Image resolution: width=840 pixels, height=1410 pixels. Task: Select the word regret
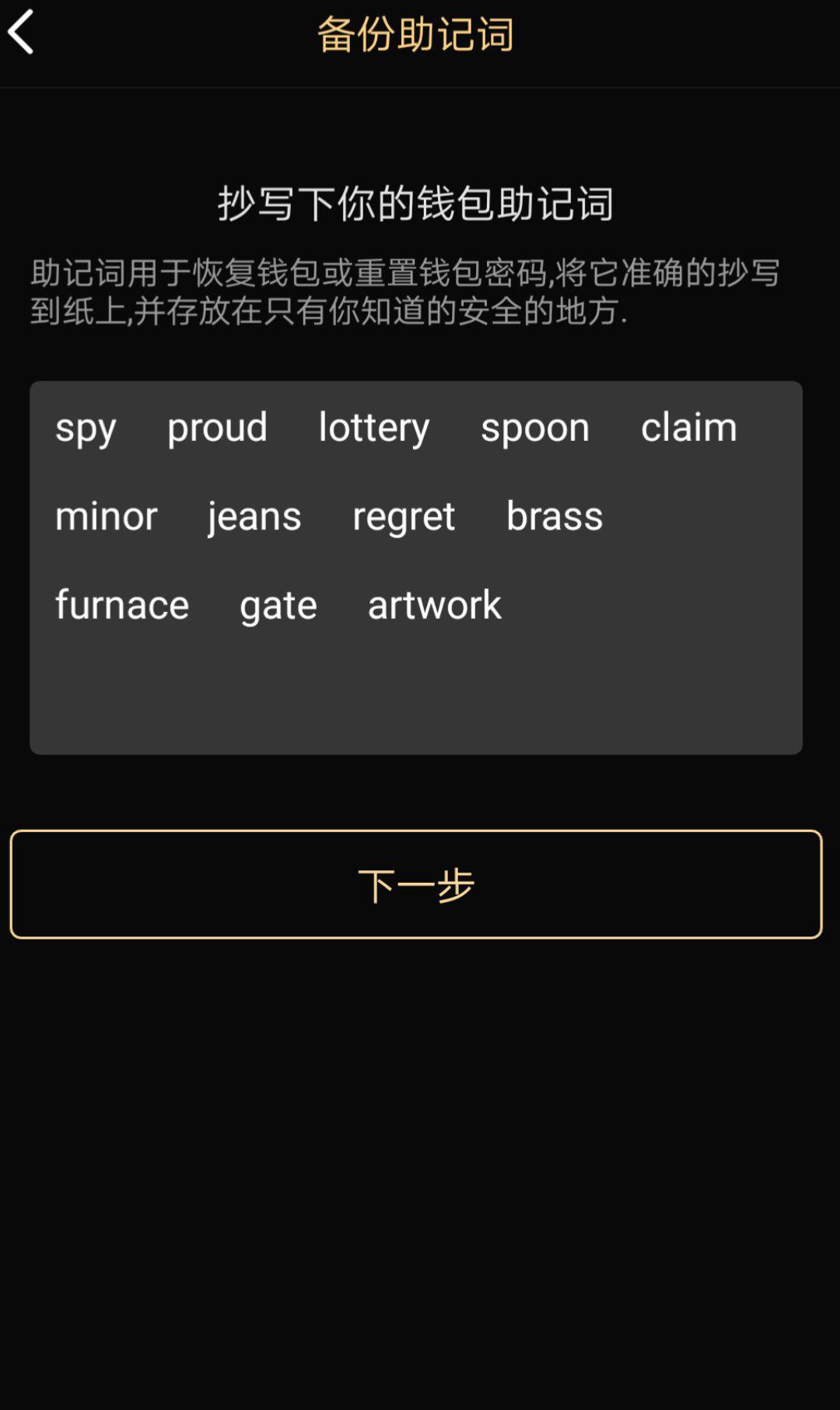(404, 516)
